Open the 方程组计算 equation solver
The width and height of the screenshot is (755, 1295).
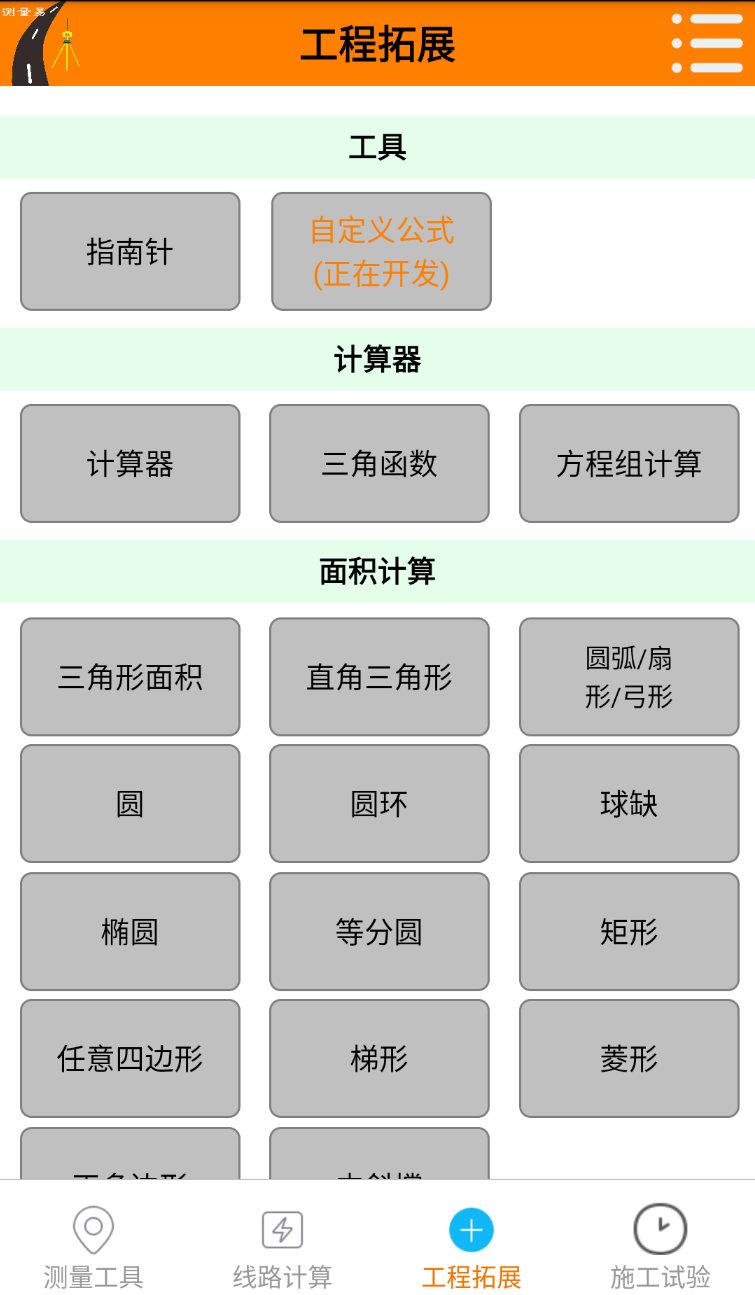click(x=628, y=463)
